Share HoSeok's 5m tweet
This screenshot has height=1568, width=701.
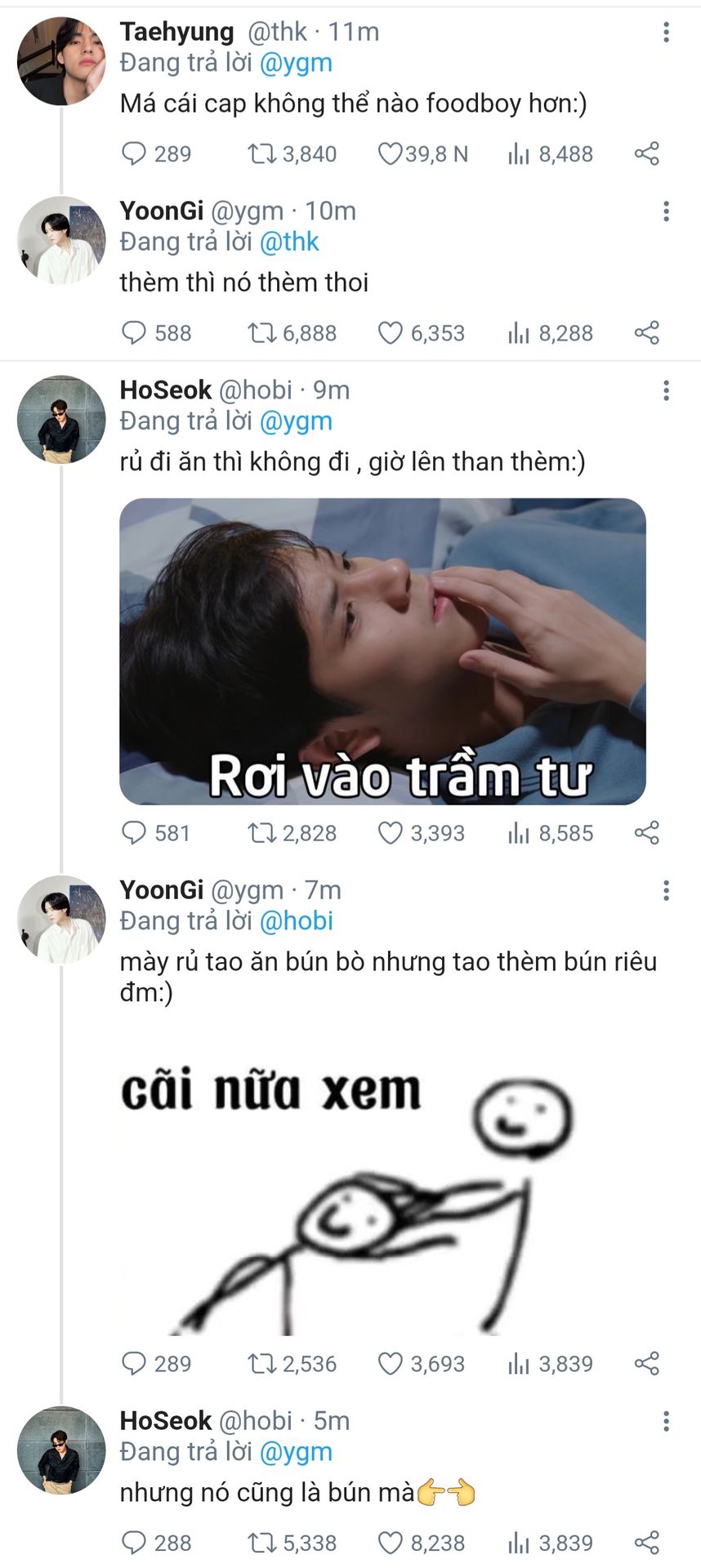click(x=646, y=1543)
